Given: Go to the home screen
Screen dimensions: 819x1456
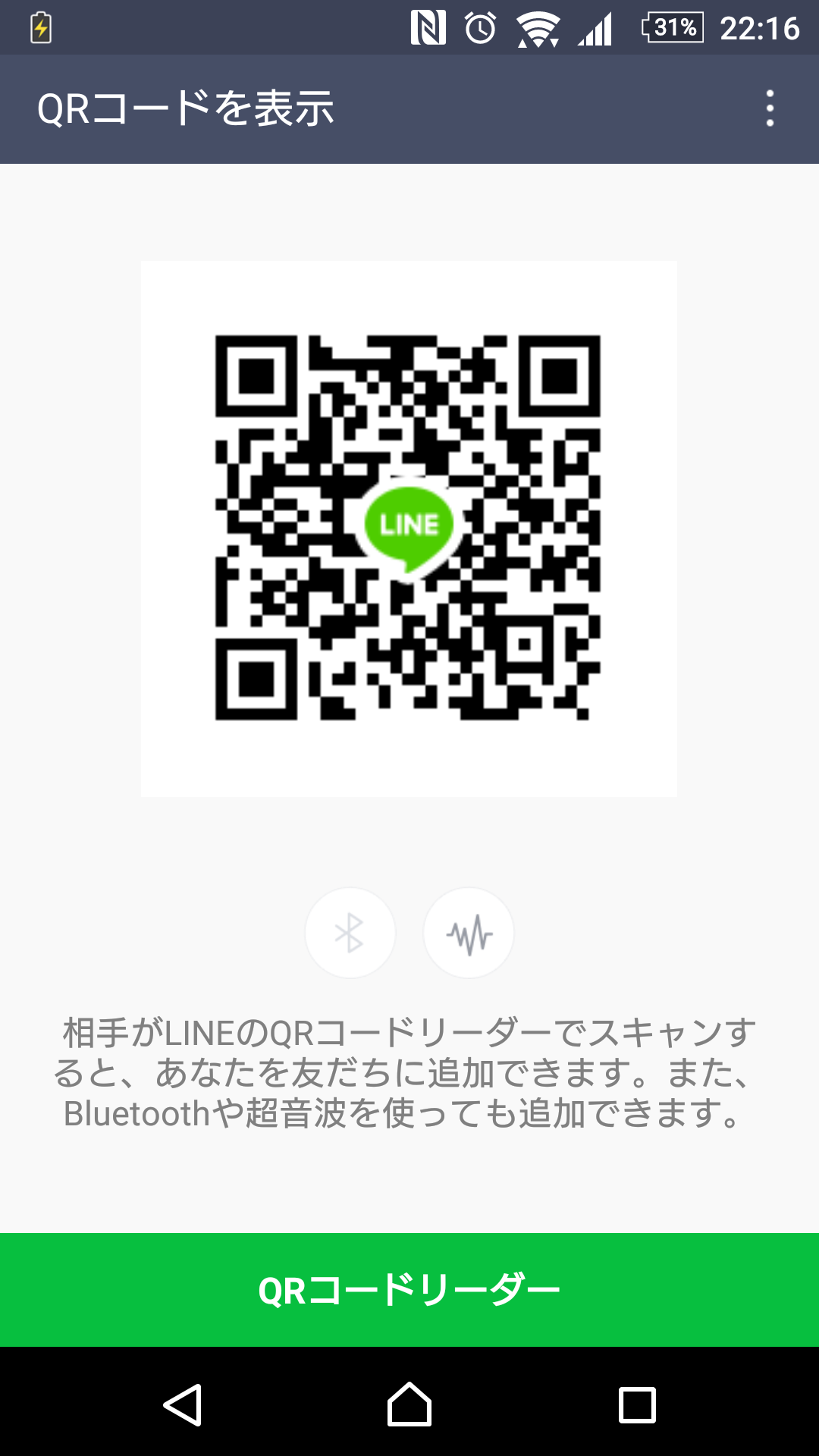Looking at the screenshot, I should (x=409, y=1405).
